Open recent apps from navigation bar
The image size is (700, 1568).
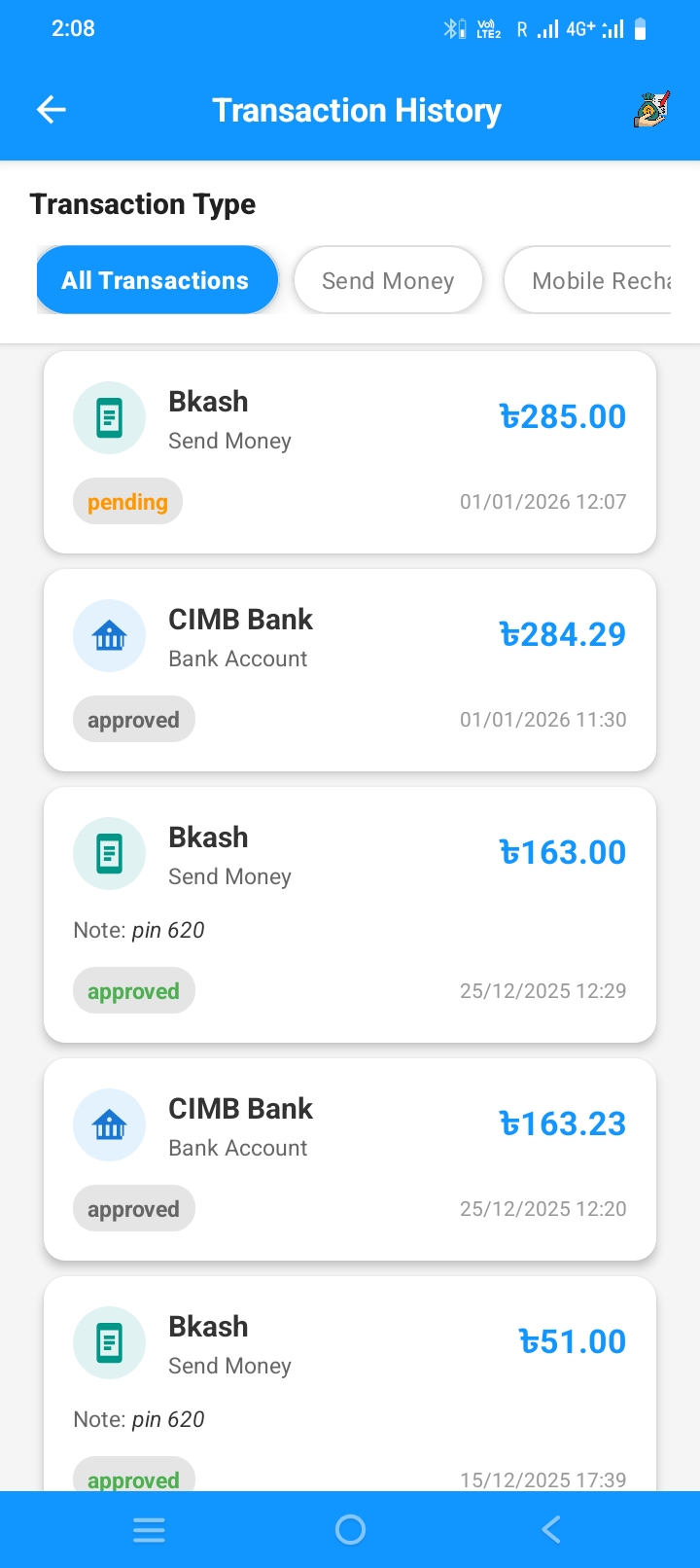click(149, 1530)
